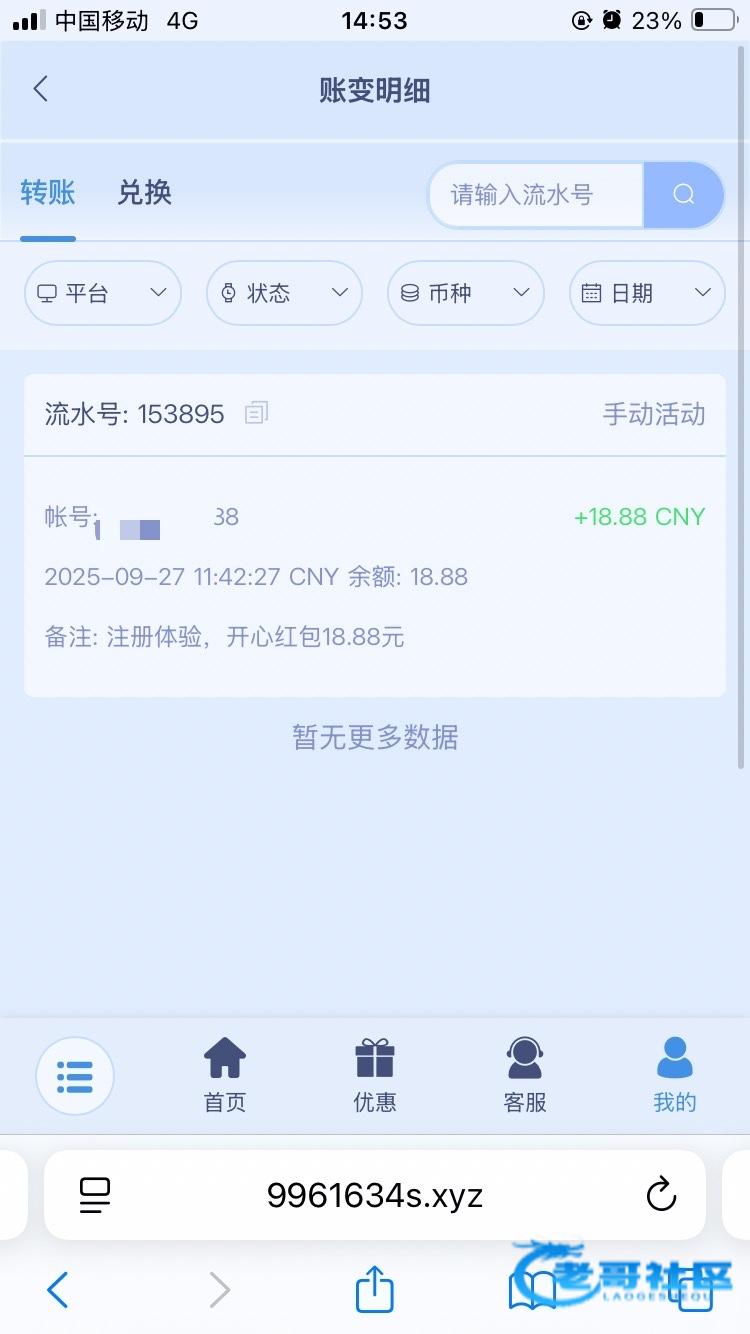
Task: Open the browser page format menu
Action: click(95, 1195)
